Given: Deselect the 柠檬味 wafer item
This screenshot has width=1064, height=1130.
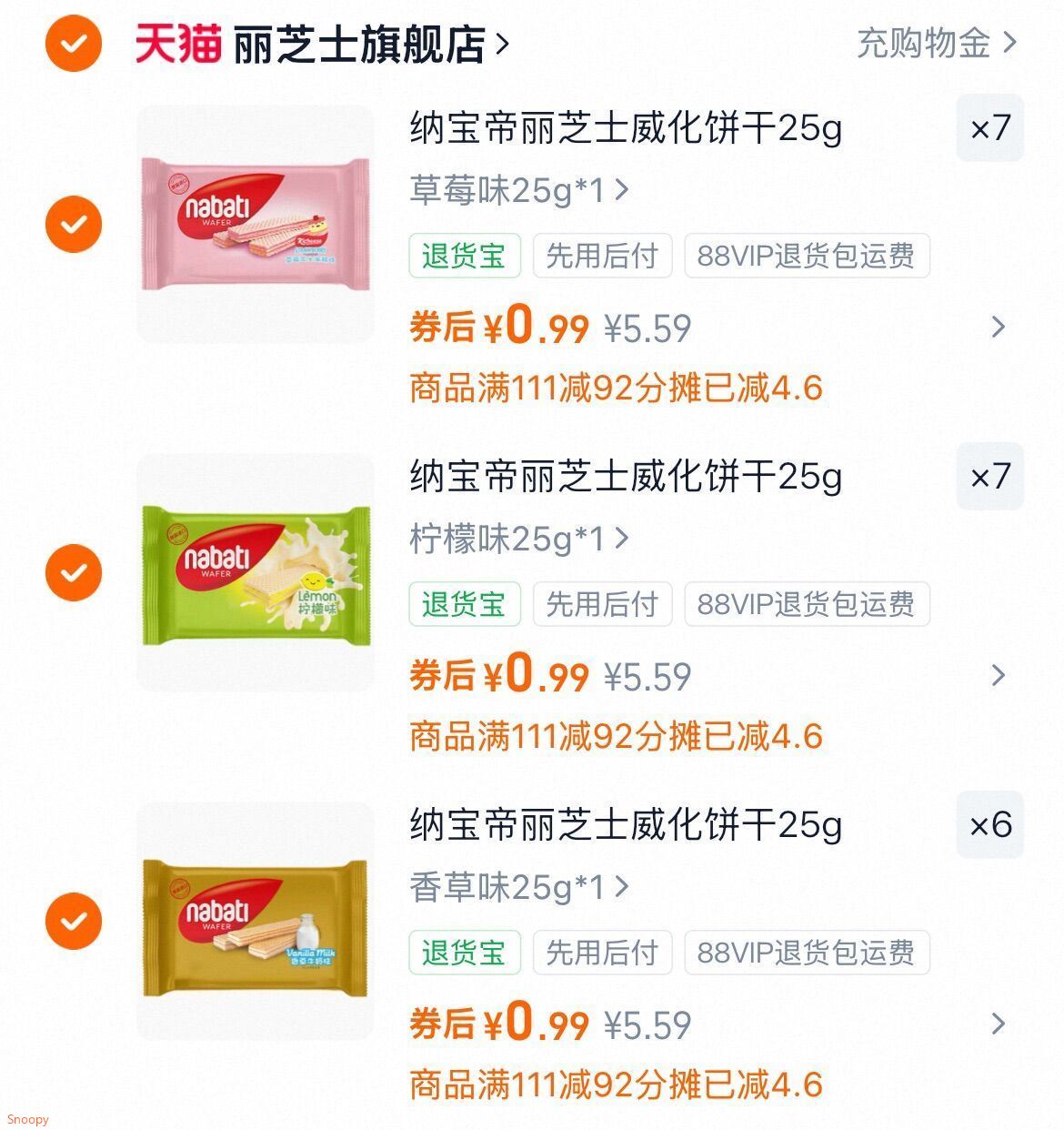Looking at the screenshot, I should click(x=74, y=572).
